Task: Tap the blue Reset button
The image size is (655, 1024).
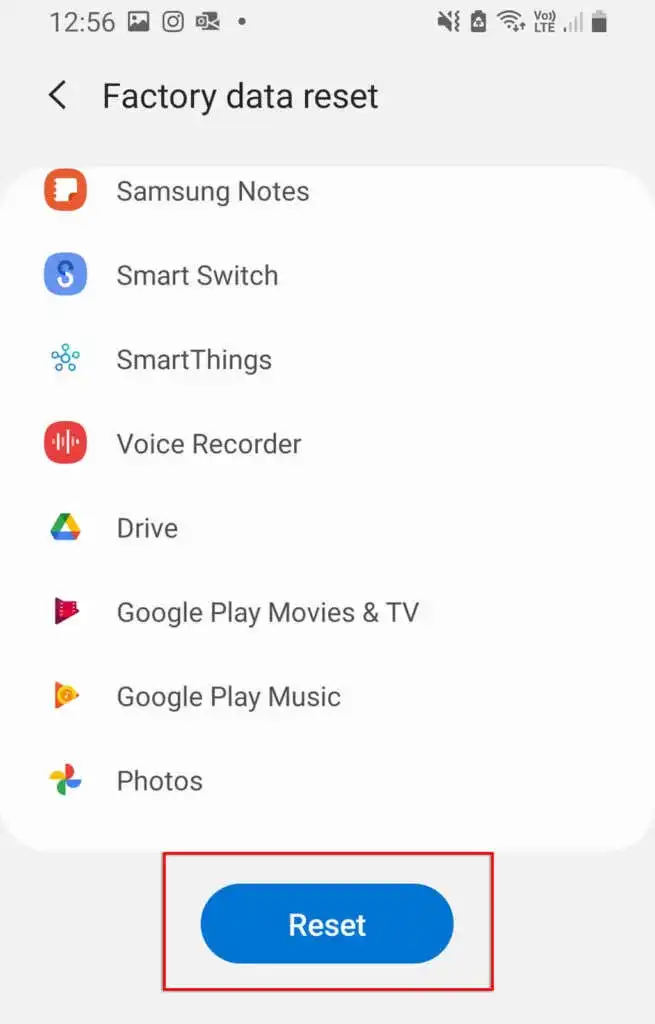Action: [x=327, y=924]
